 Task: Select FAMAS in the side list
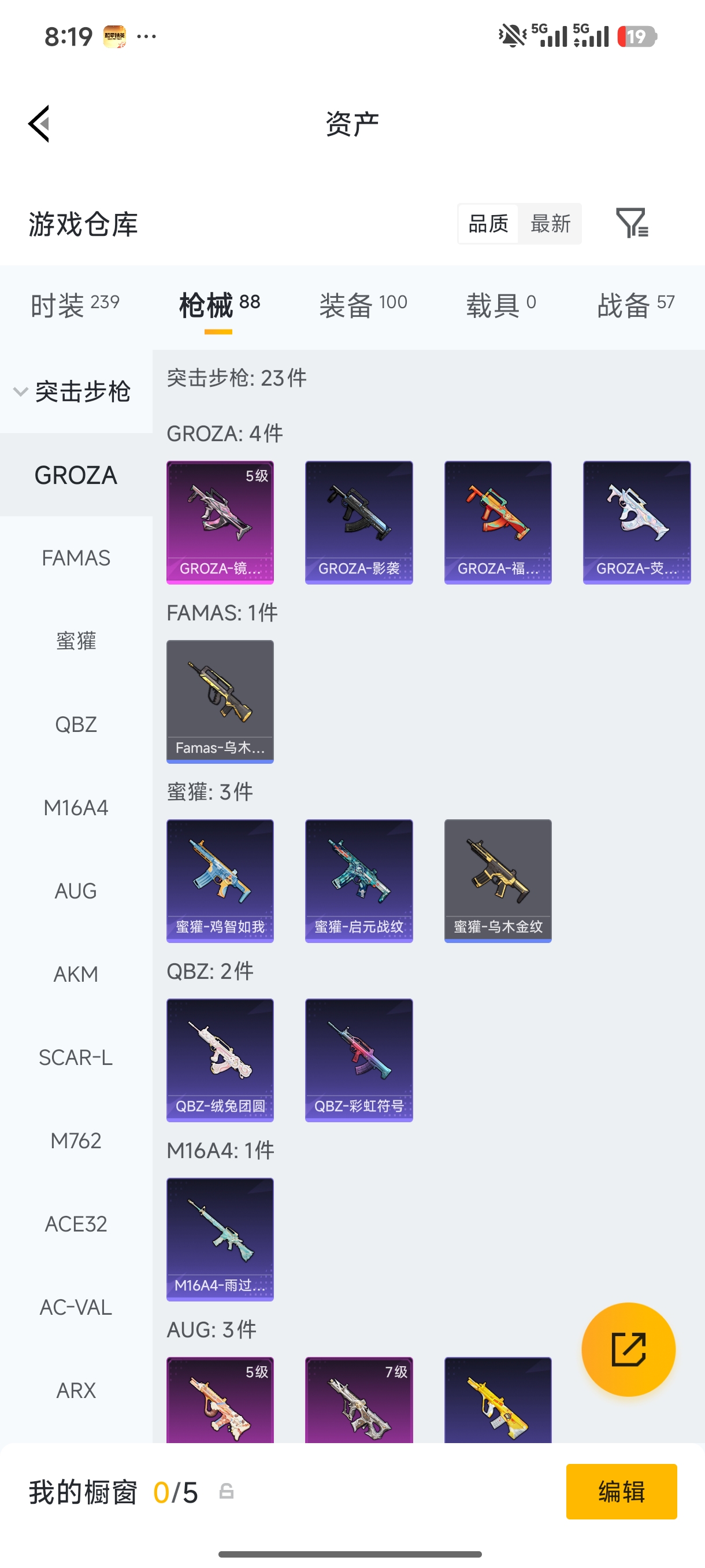pyautogui.click(x=76, y=558)
